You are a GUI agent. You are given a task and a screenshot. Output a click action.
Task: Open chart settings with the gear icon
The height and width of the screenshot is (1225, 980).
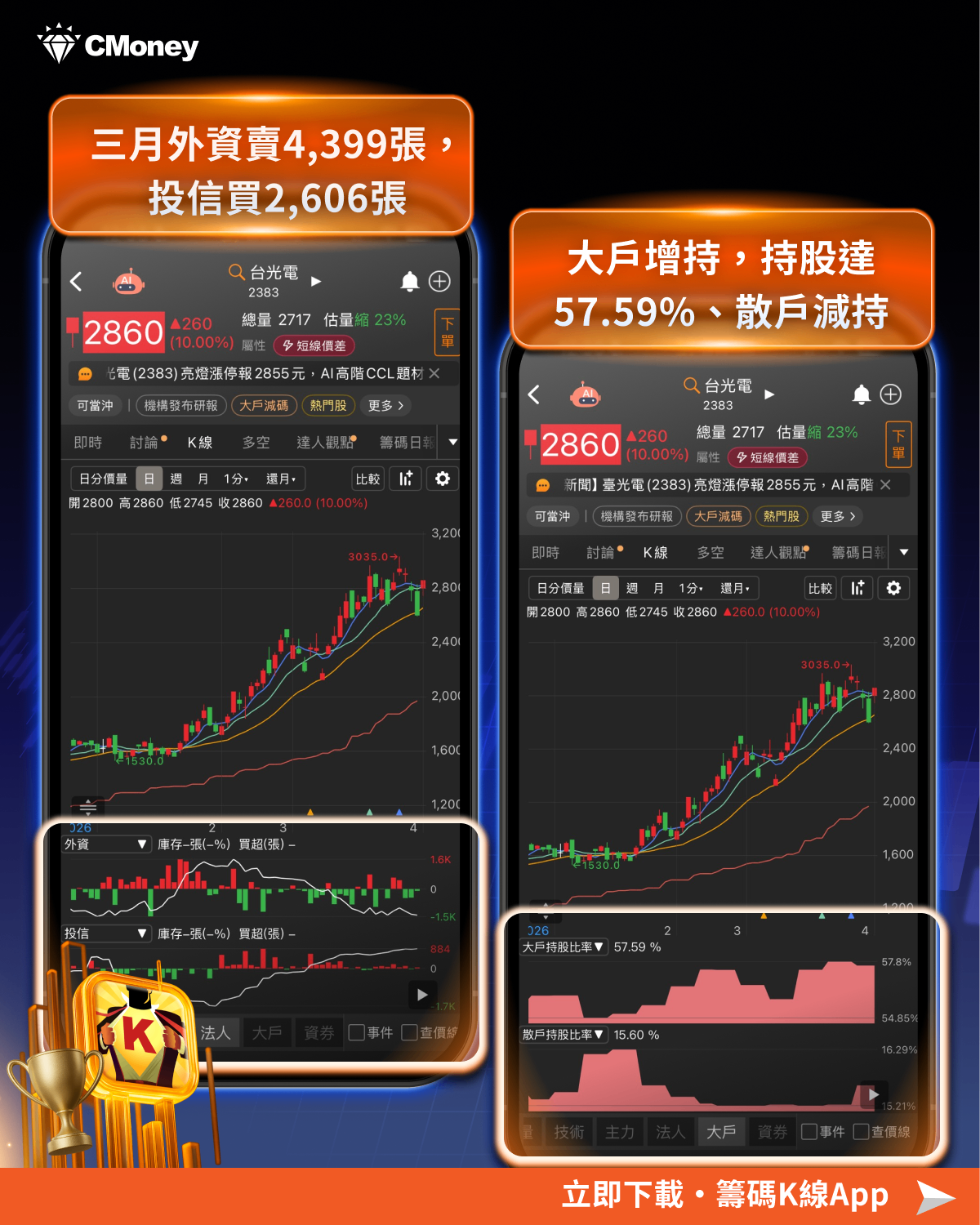point(442,479)
